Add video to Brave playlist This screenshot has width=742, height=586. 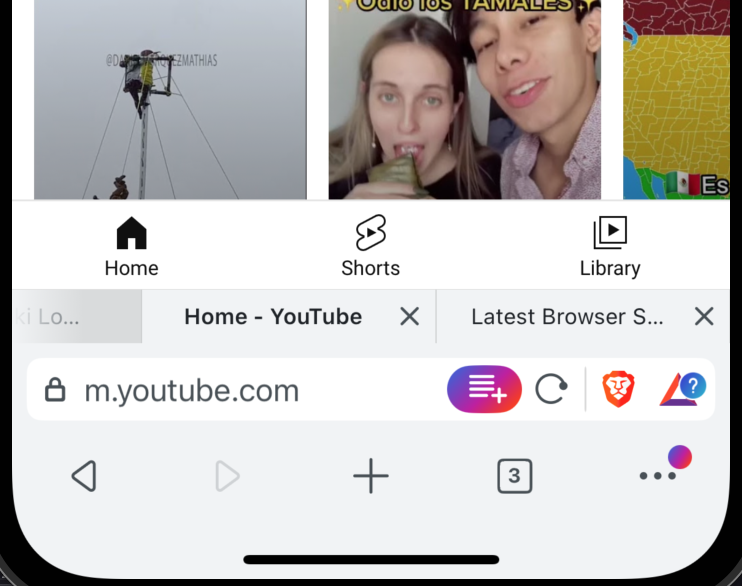(484, 390)
